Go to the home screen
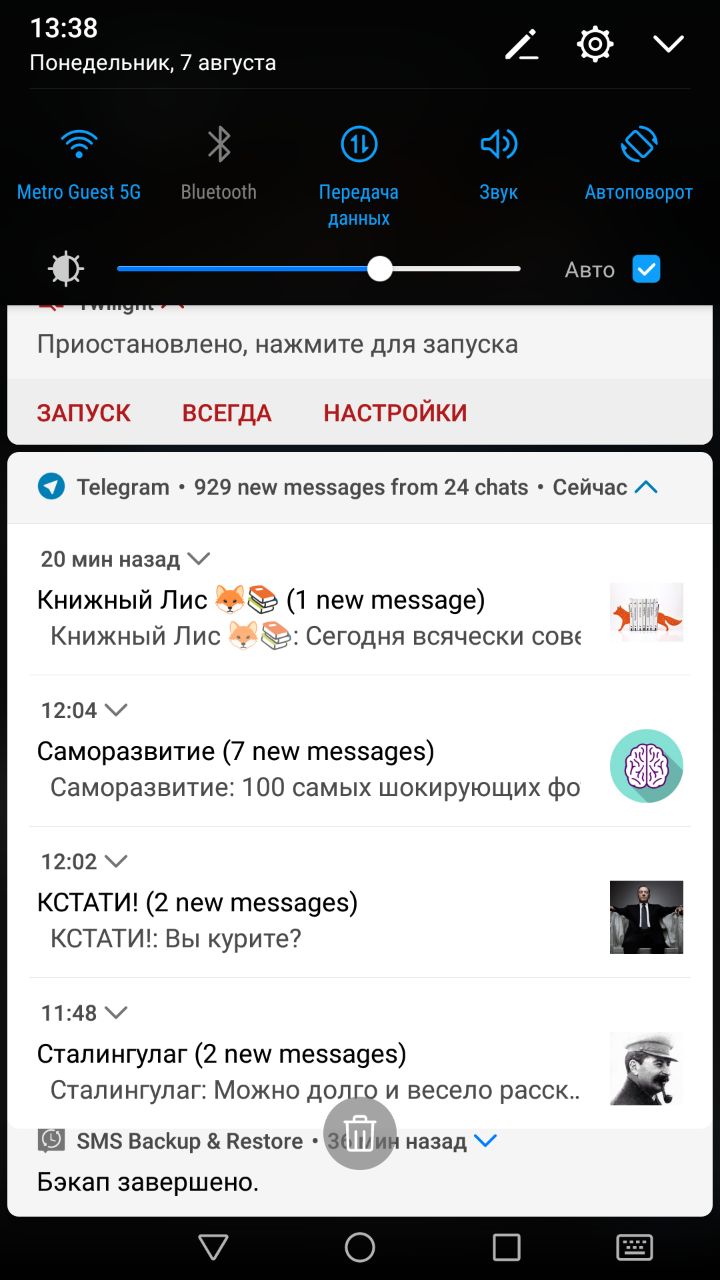Viewport: 720px width, 1280px height. point(360,1247)
